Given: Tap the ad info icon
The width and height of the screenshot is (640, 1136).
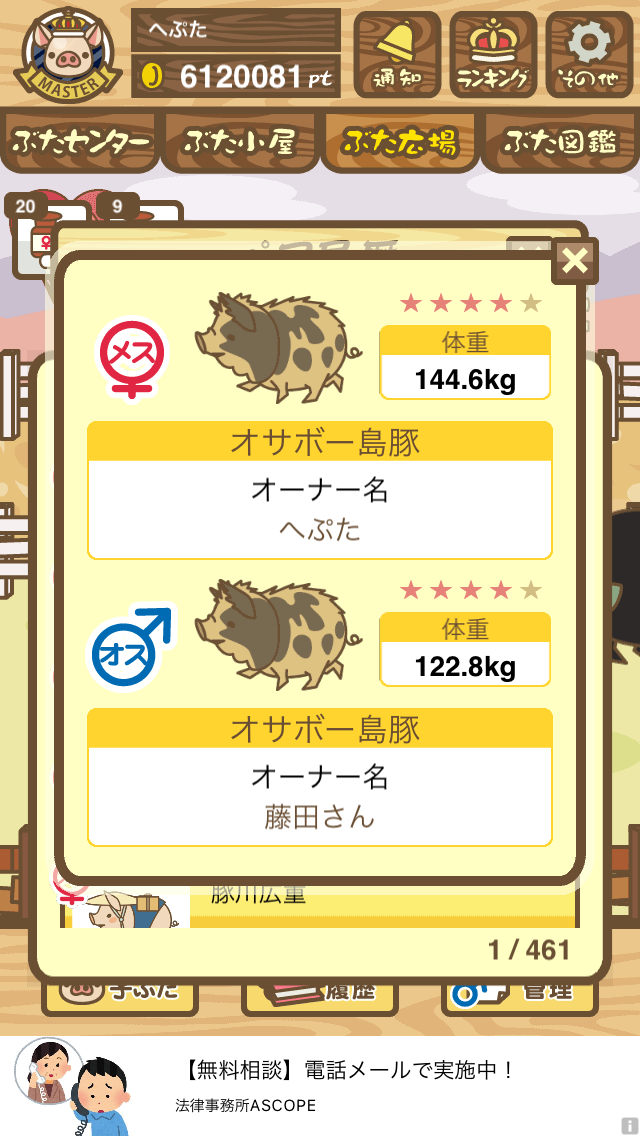Looking at the screenshot, I should pyautogui.click(x=629, y=1128).
